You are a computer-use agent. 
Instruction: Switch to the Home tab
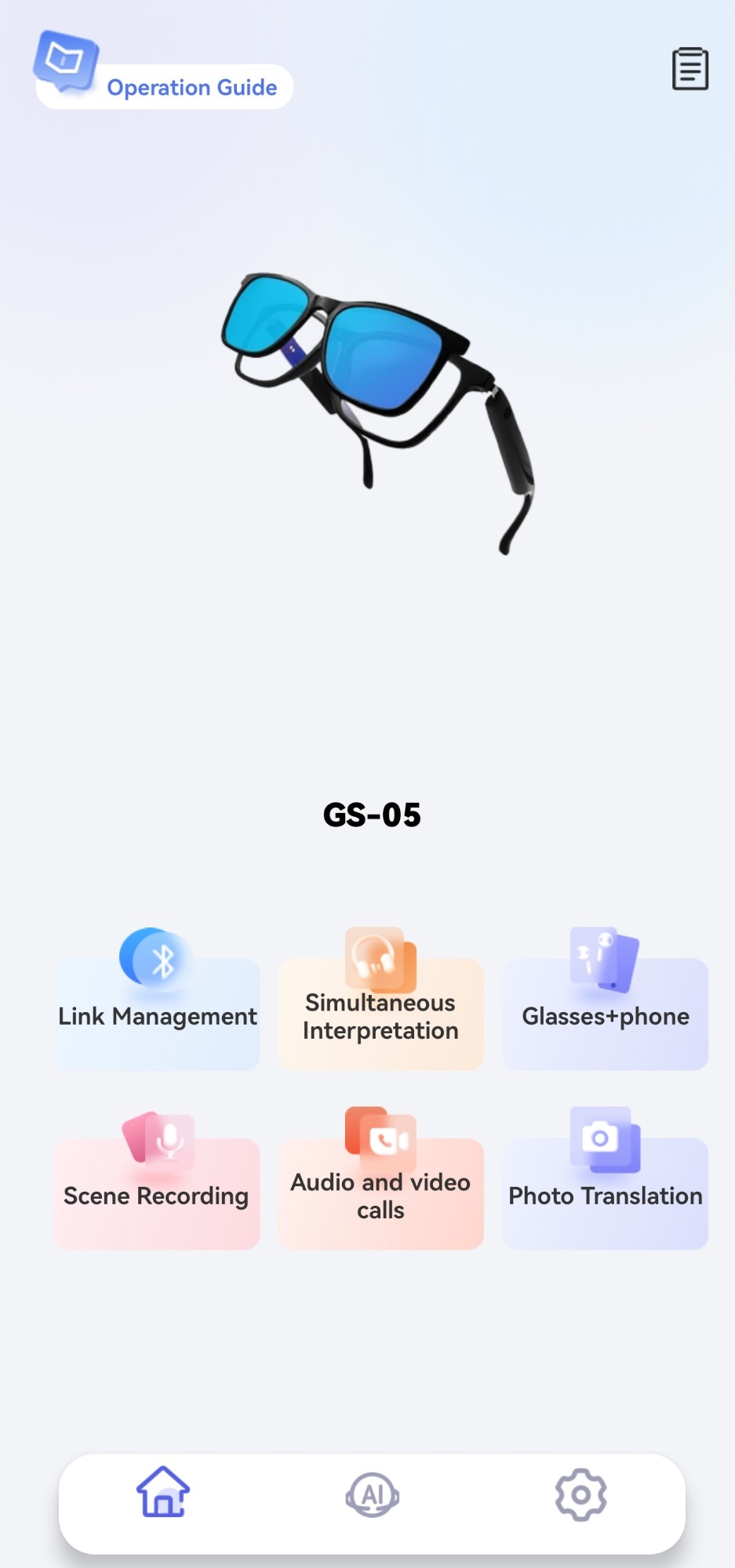click(163, 1493)
